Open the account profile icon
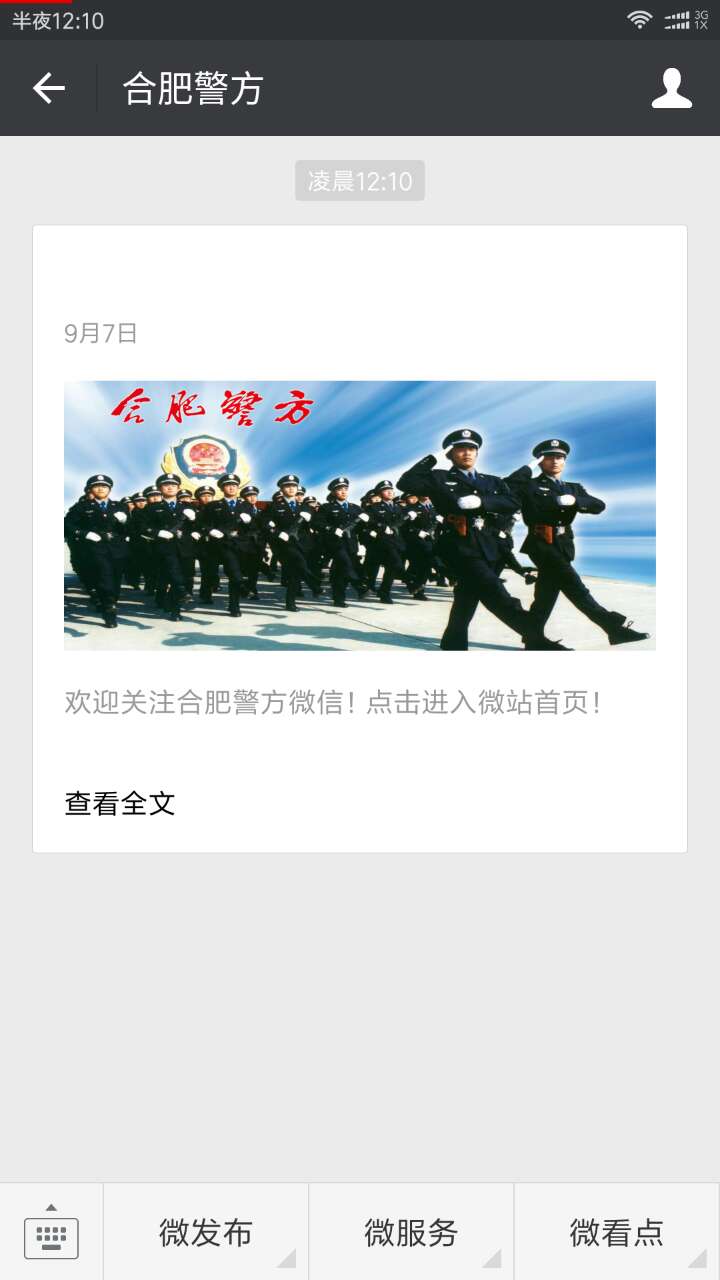The image size is (720, 1280). (x=671, y=88)
